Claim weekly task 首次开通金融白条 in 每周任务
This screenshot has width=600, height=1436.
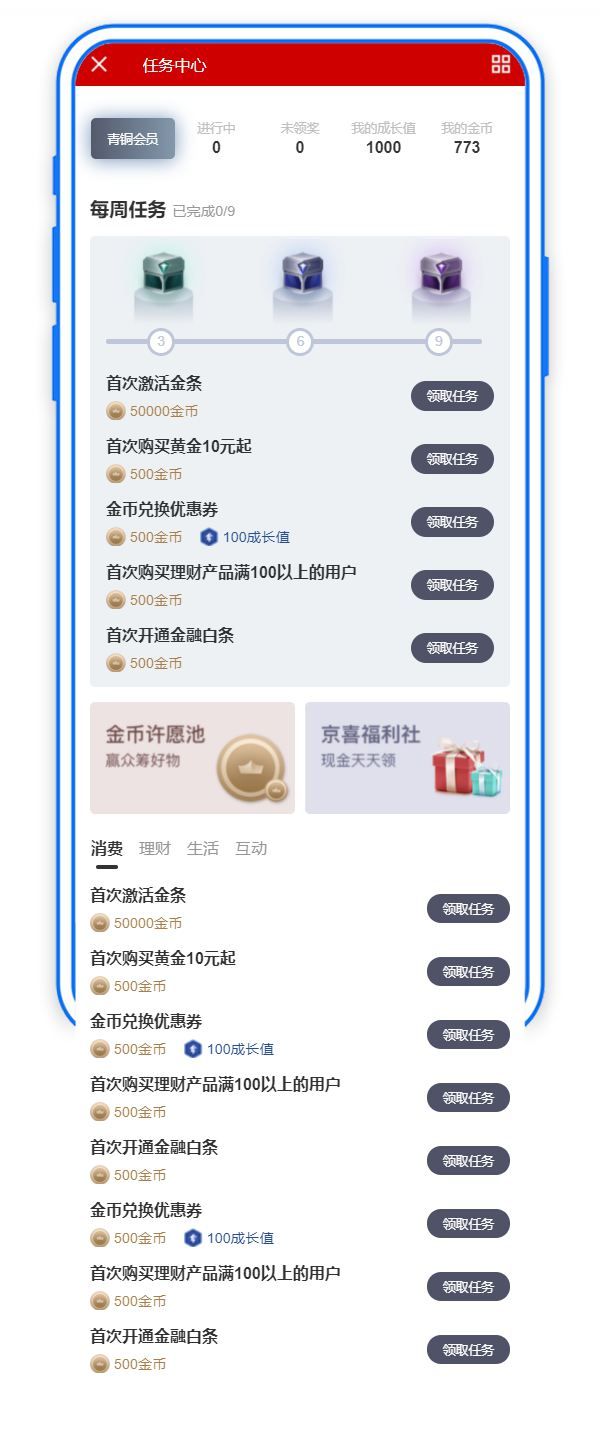(x=452, y=648)
